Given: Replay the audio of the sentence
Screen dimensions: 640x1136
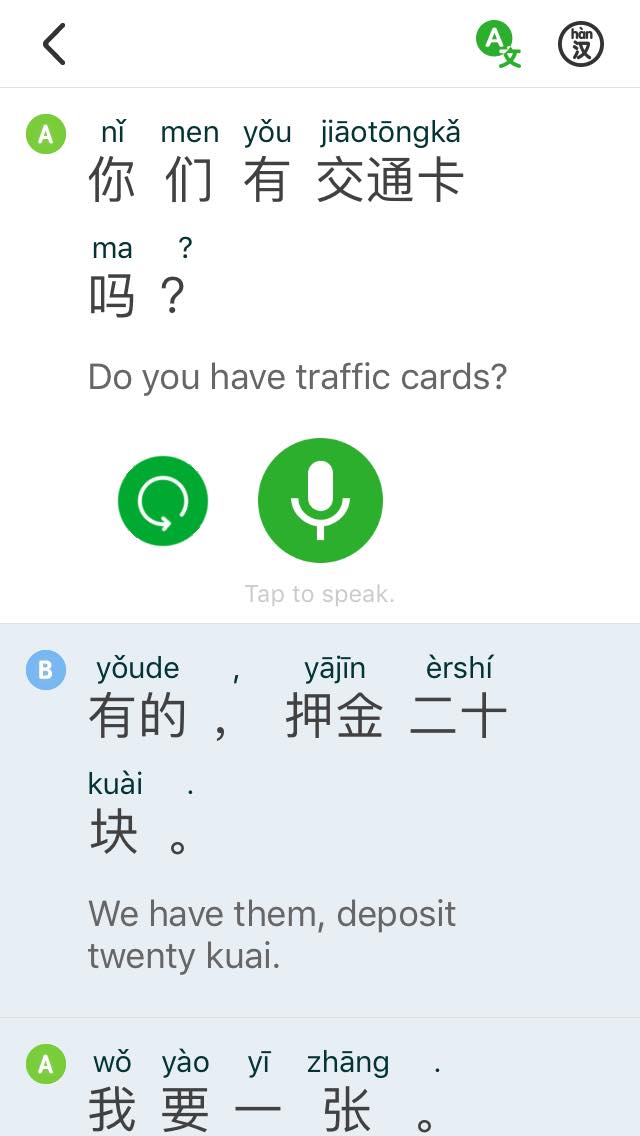Looking at the screenshot, I should click(x=163, y=502).
